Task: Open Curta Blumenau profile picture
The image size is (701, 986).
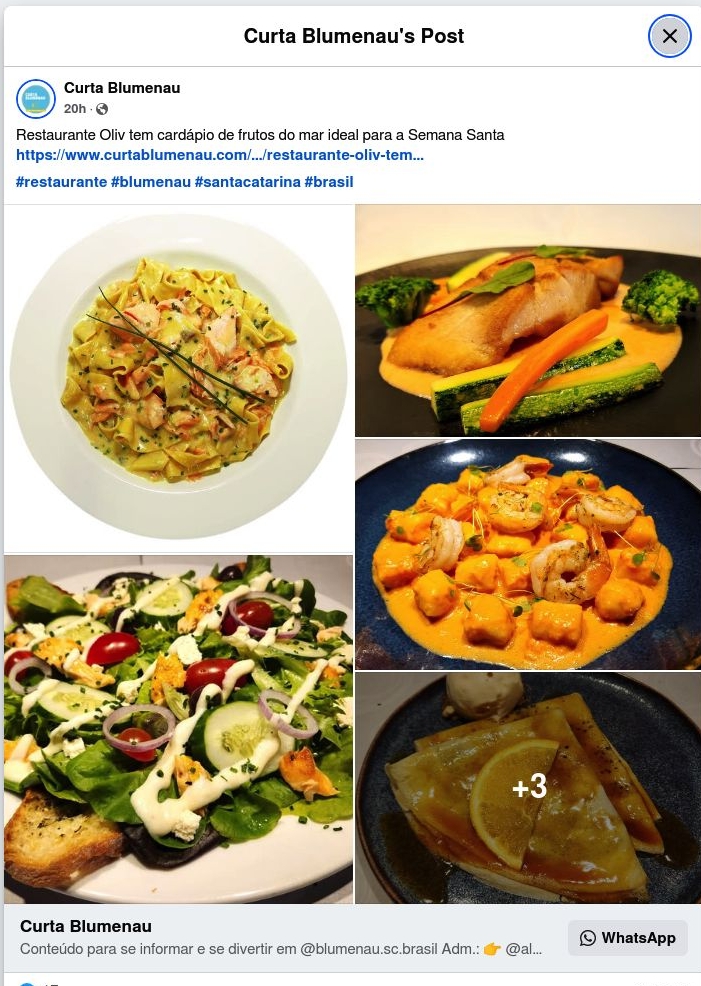Action: pos(36,98)
